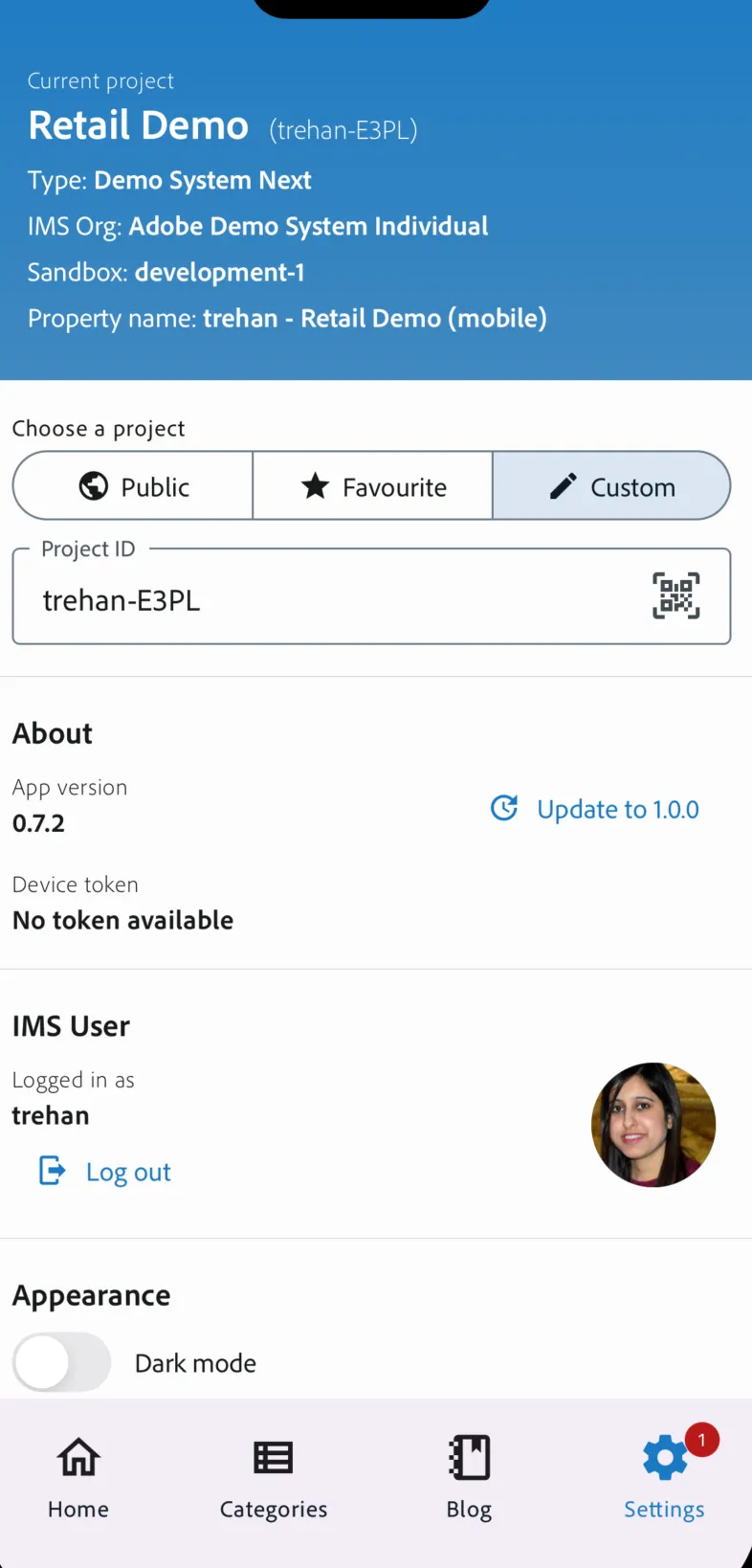Go to the Home tab
Viewport: 752px width, 1568px height.
[78, 1477]
